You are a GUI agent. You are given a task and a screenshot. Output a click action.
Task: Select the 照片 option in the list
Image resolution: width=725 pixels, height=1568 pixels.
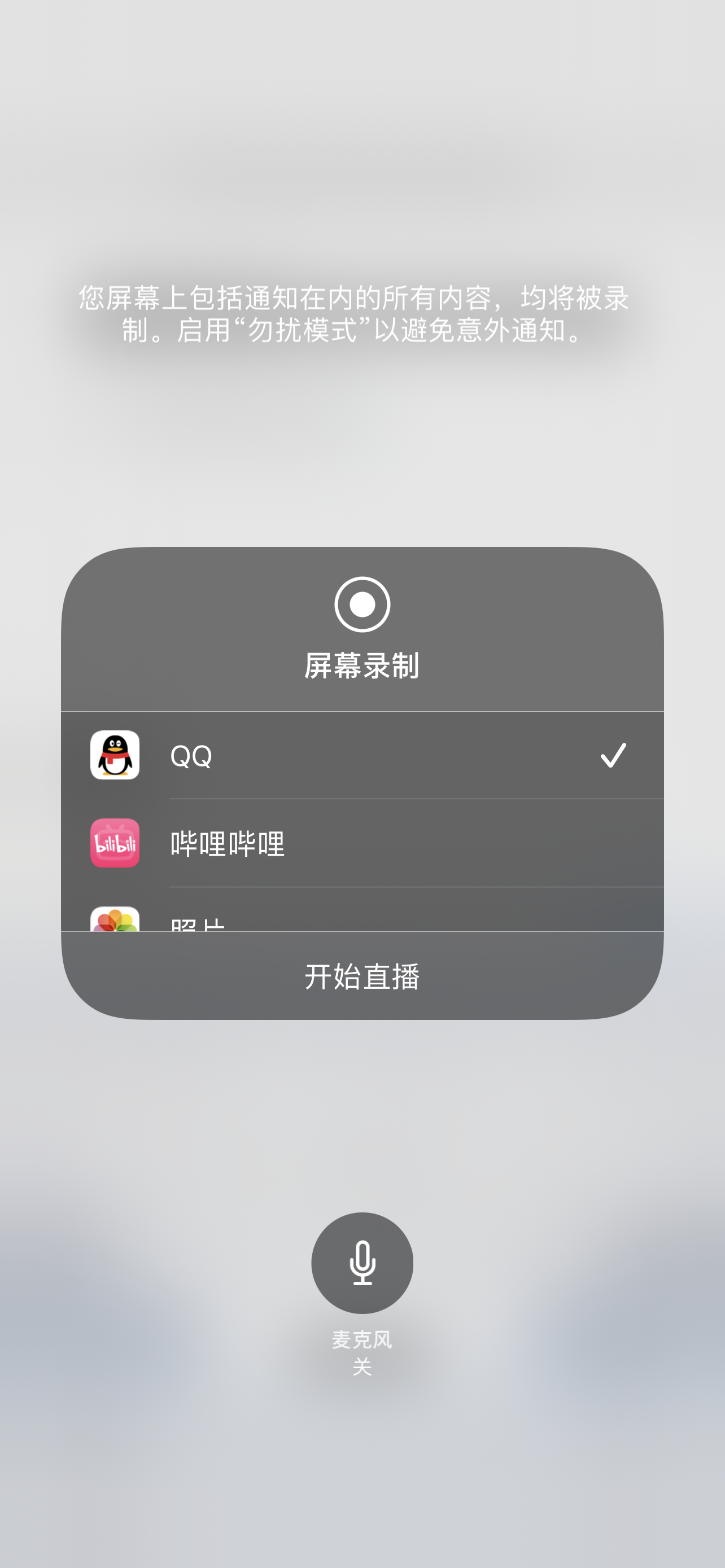coord(361,918)
